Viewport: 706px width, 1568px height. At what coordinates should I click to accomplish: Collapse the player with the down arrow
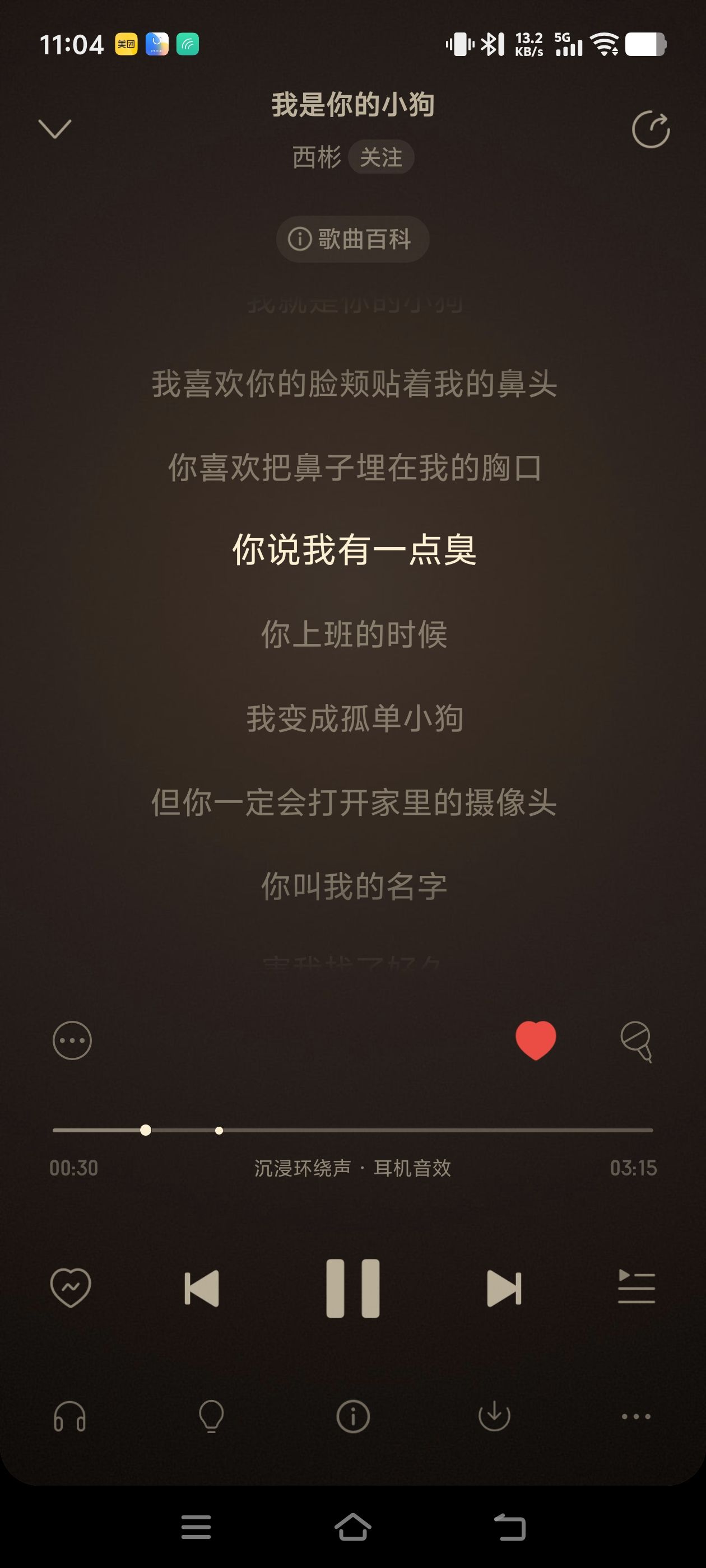(x=55, y=128)
